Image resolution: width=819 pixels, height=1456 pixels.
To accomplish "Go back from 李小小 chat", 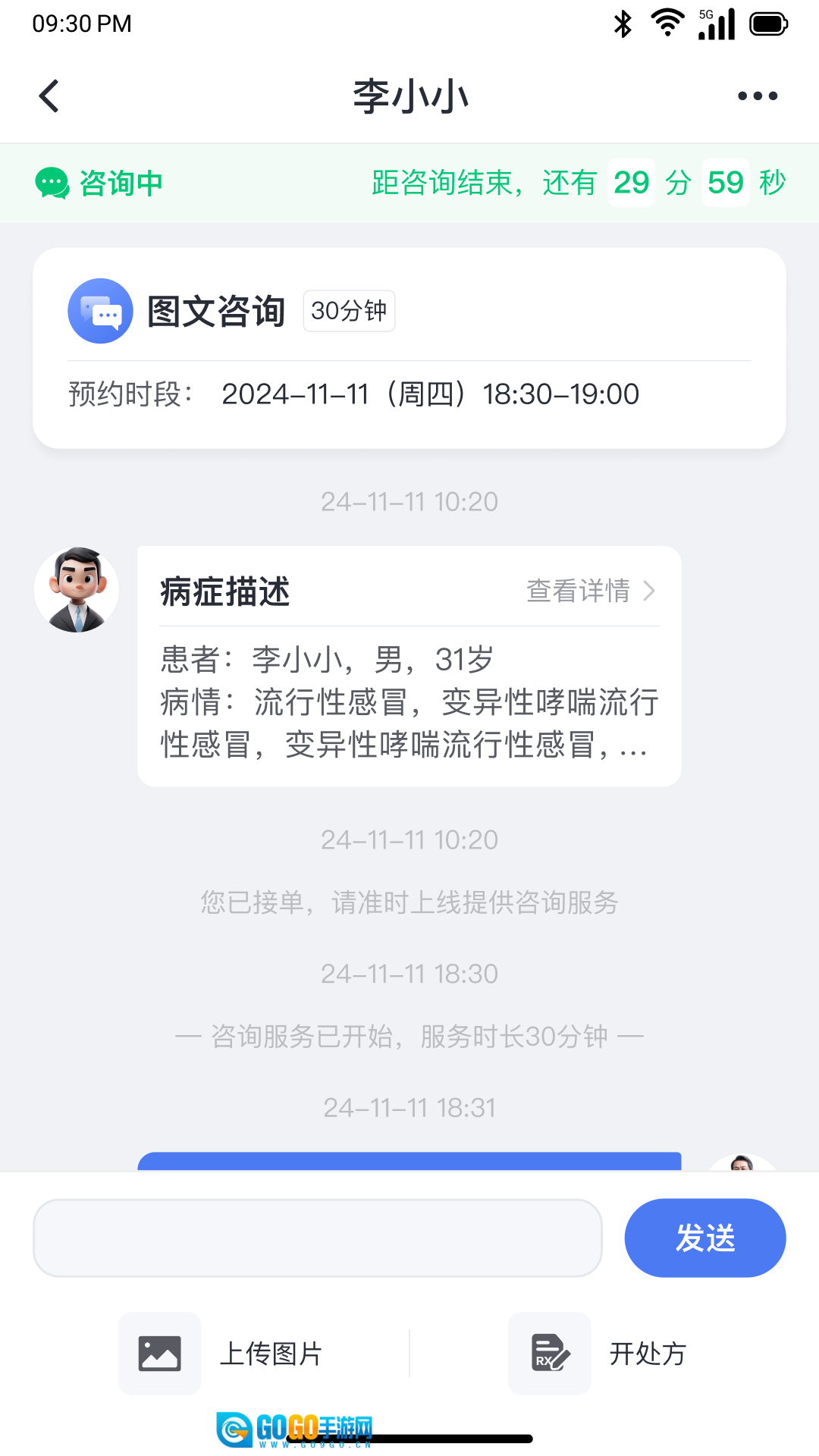I will pyautogui.click(x=49, y=96).
